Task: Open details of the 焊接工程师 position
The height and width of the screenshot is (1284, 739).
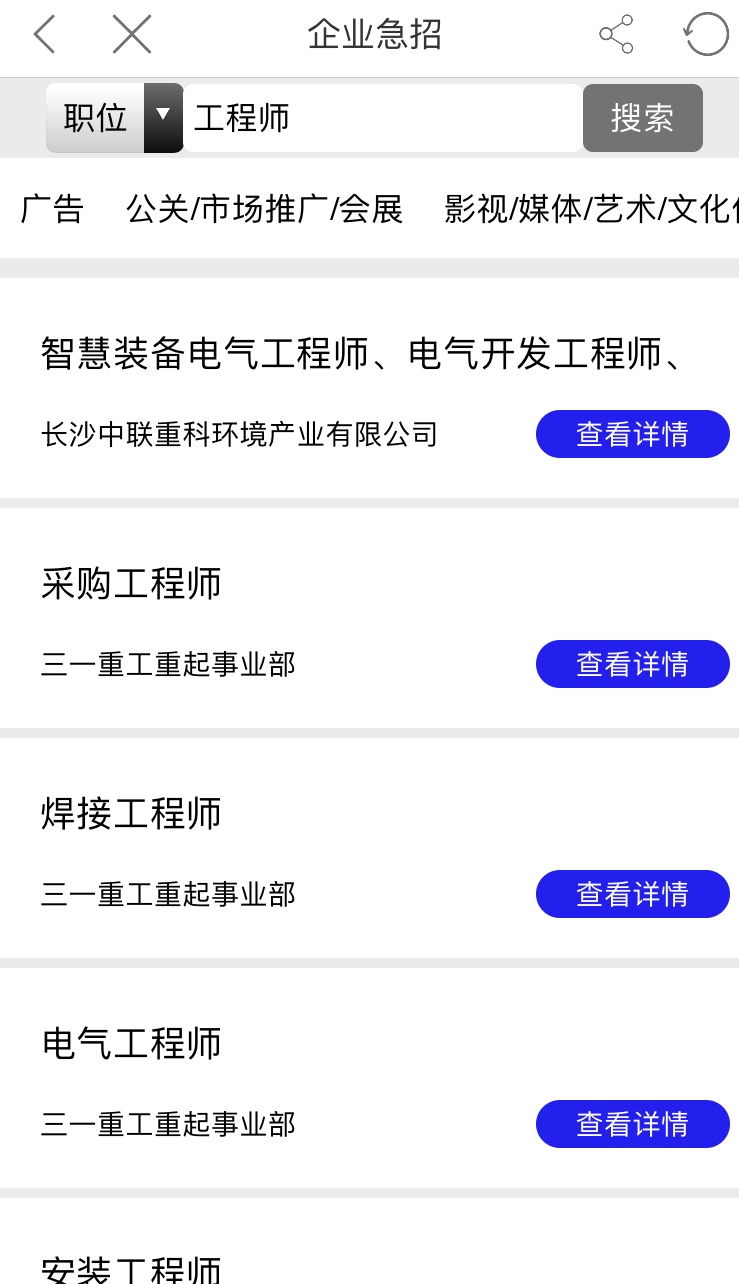Action: pyautogui.click(x=633, y=893)
